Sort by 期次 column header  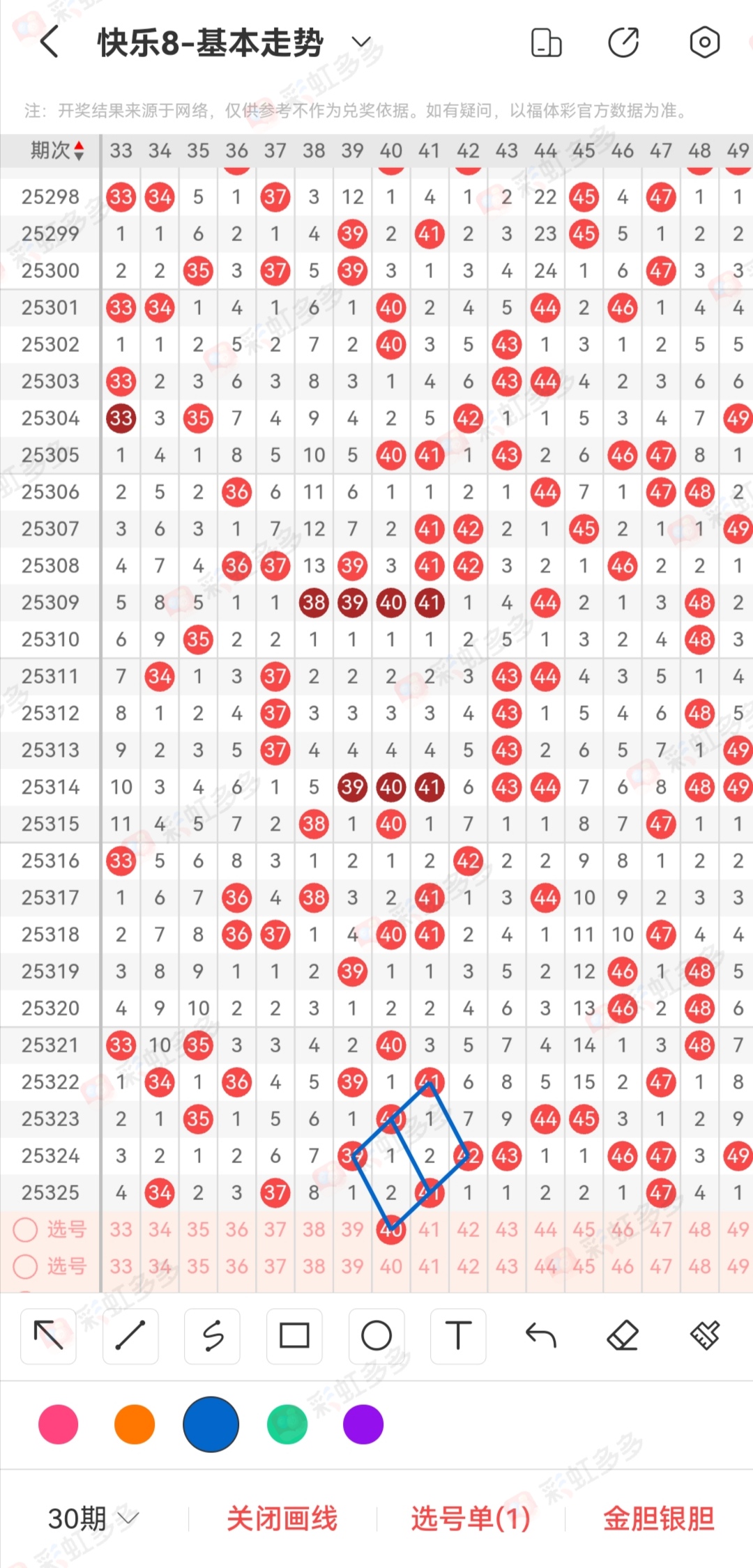coord(56,150)
